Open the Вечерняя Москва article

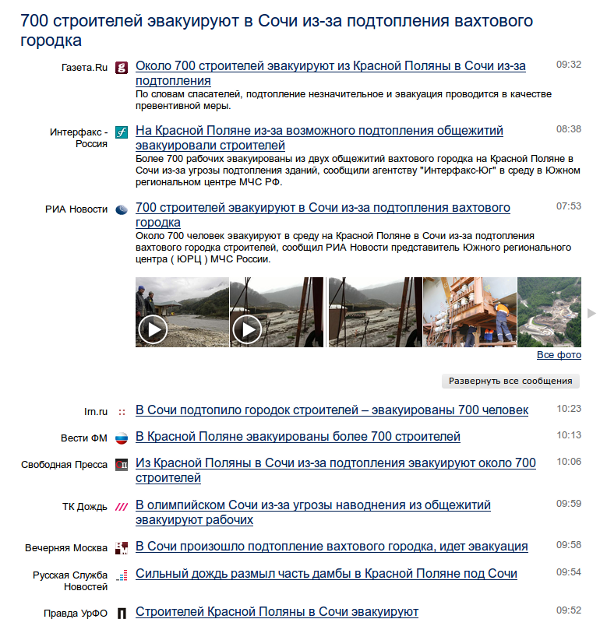331,547
